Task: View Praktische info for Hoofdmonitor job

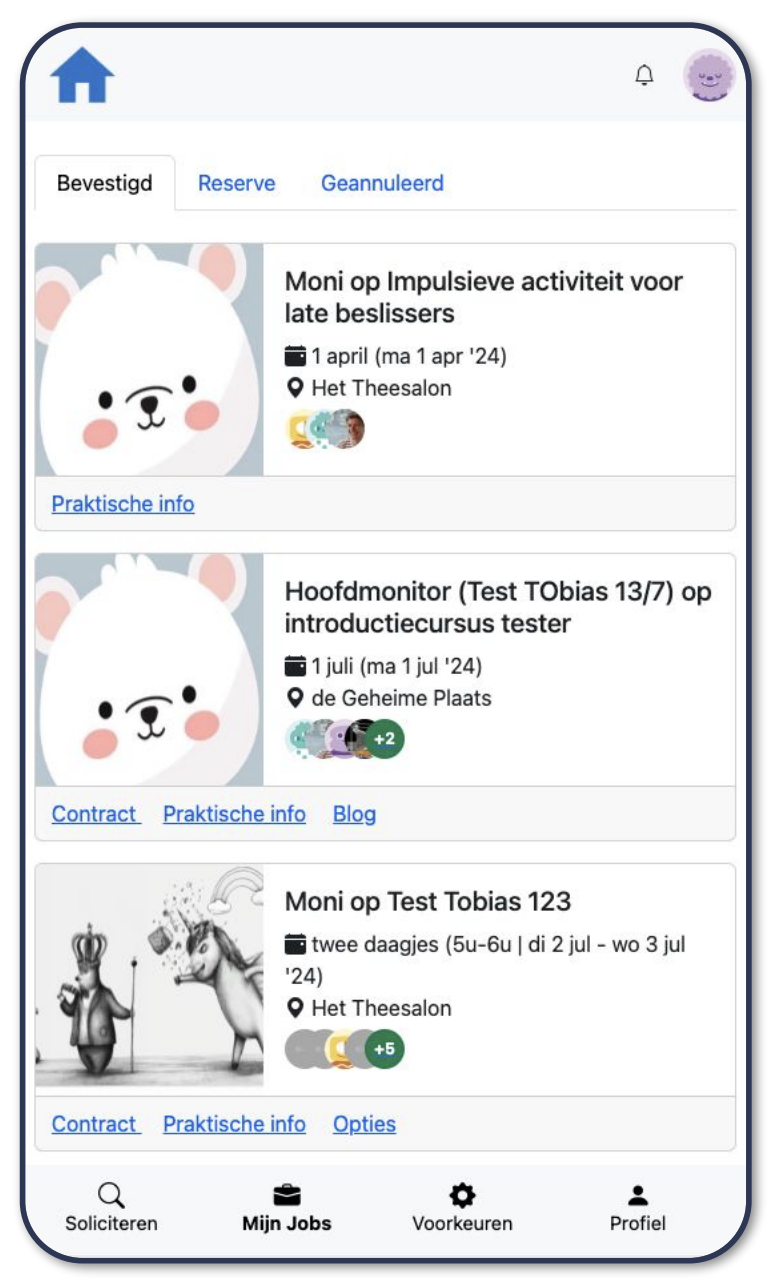Action: pos(234,814)
